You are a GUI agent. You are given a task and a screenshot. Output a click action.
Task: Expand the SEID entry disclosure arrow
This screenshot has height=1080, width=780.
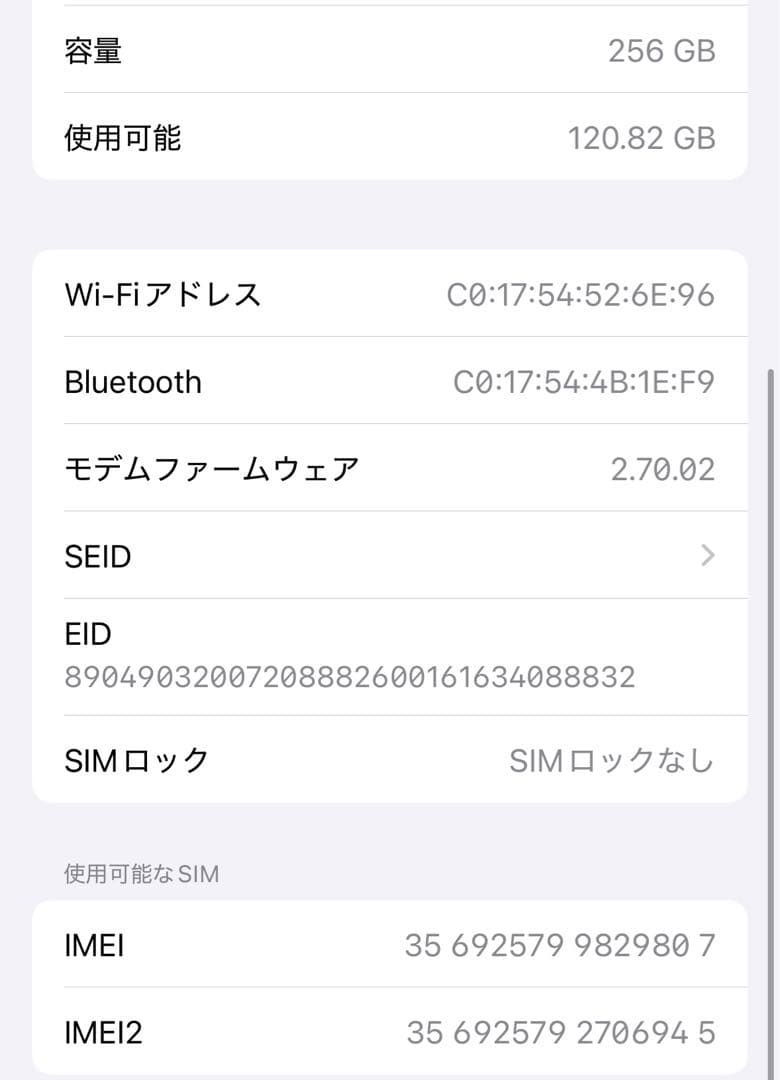click(x=708, y=556)
